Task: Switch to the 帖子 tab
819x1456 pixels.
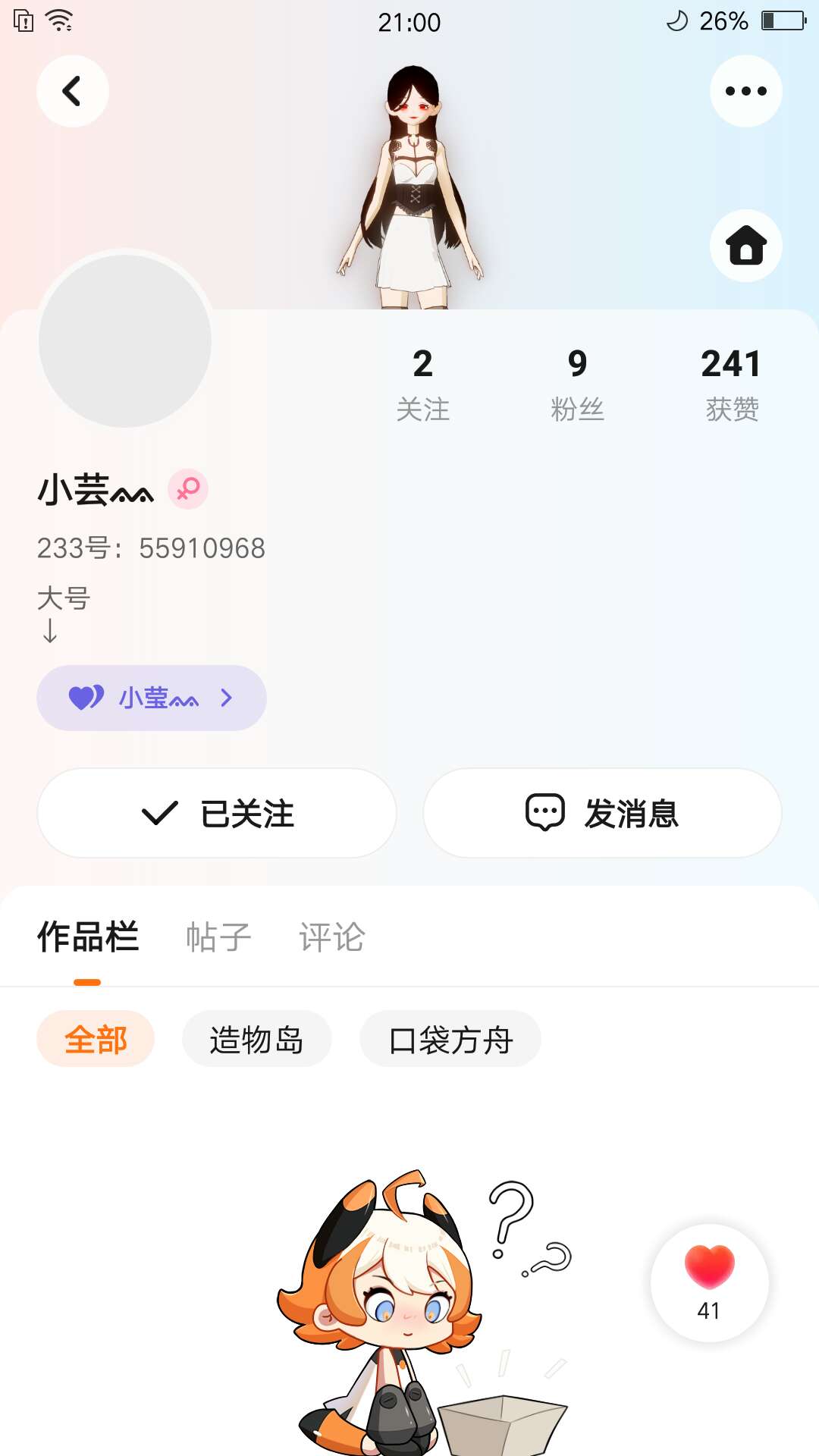Action: click(x=218, y=937)
